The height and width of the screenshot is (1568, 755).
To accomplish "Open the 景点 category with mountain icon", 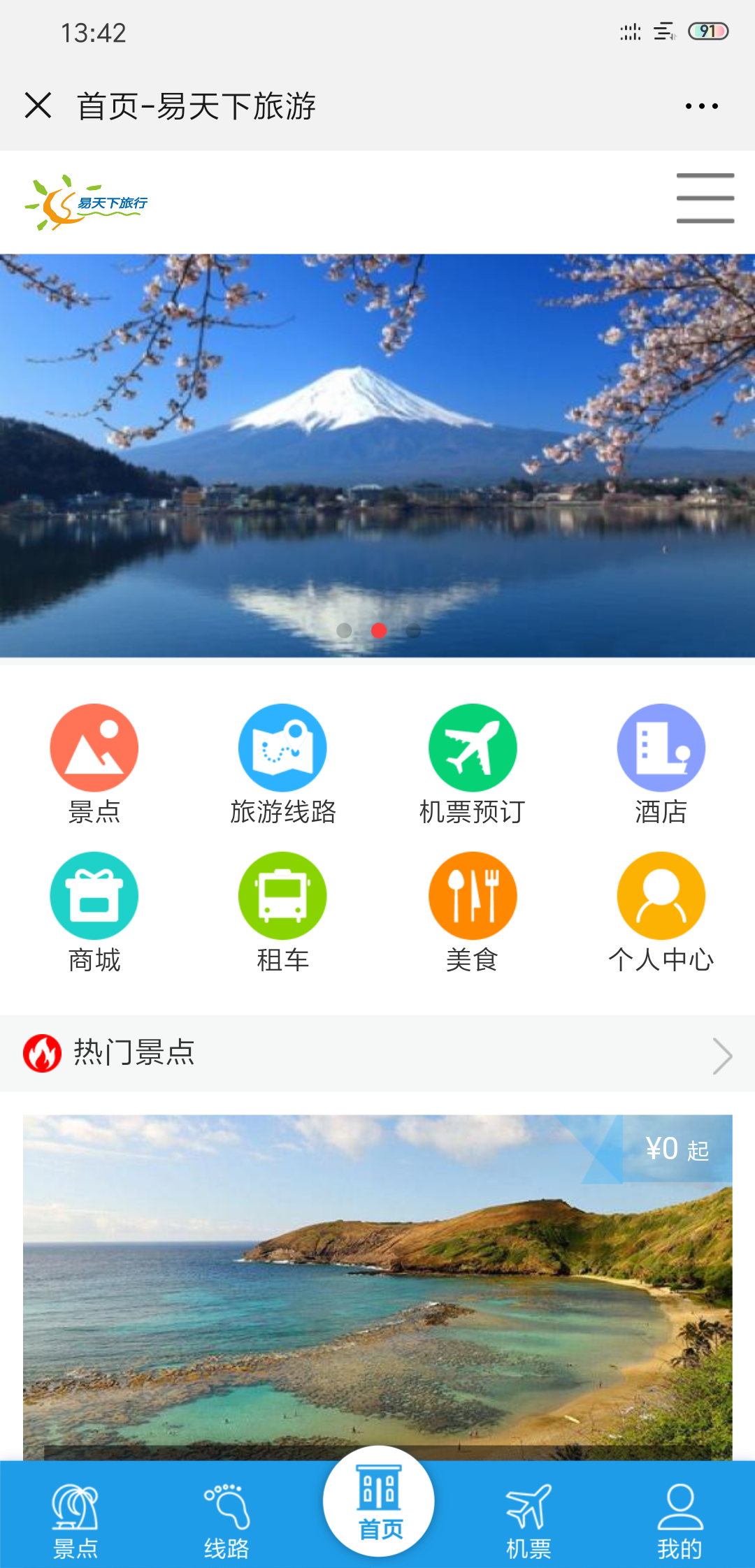I will click(x=94, y=764).
